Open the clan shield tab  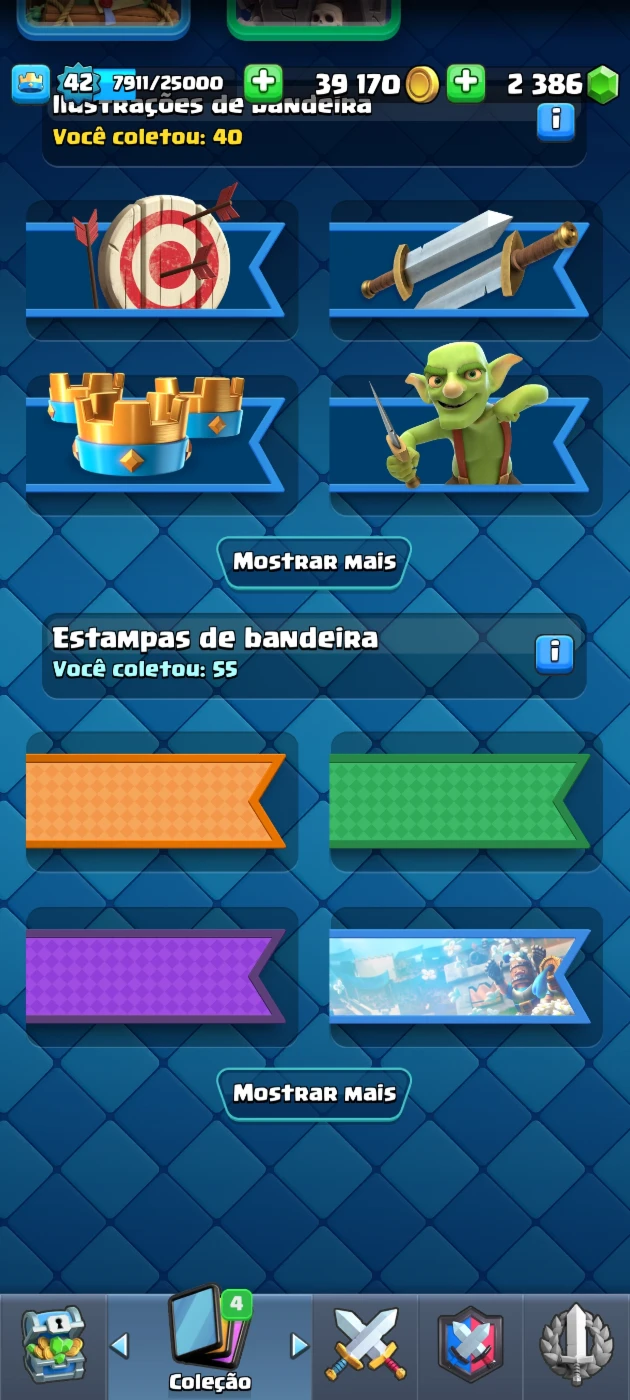pos(470,1344)
